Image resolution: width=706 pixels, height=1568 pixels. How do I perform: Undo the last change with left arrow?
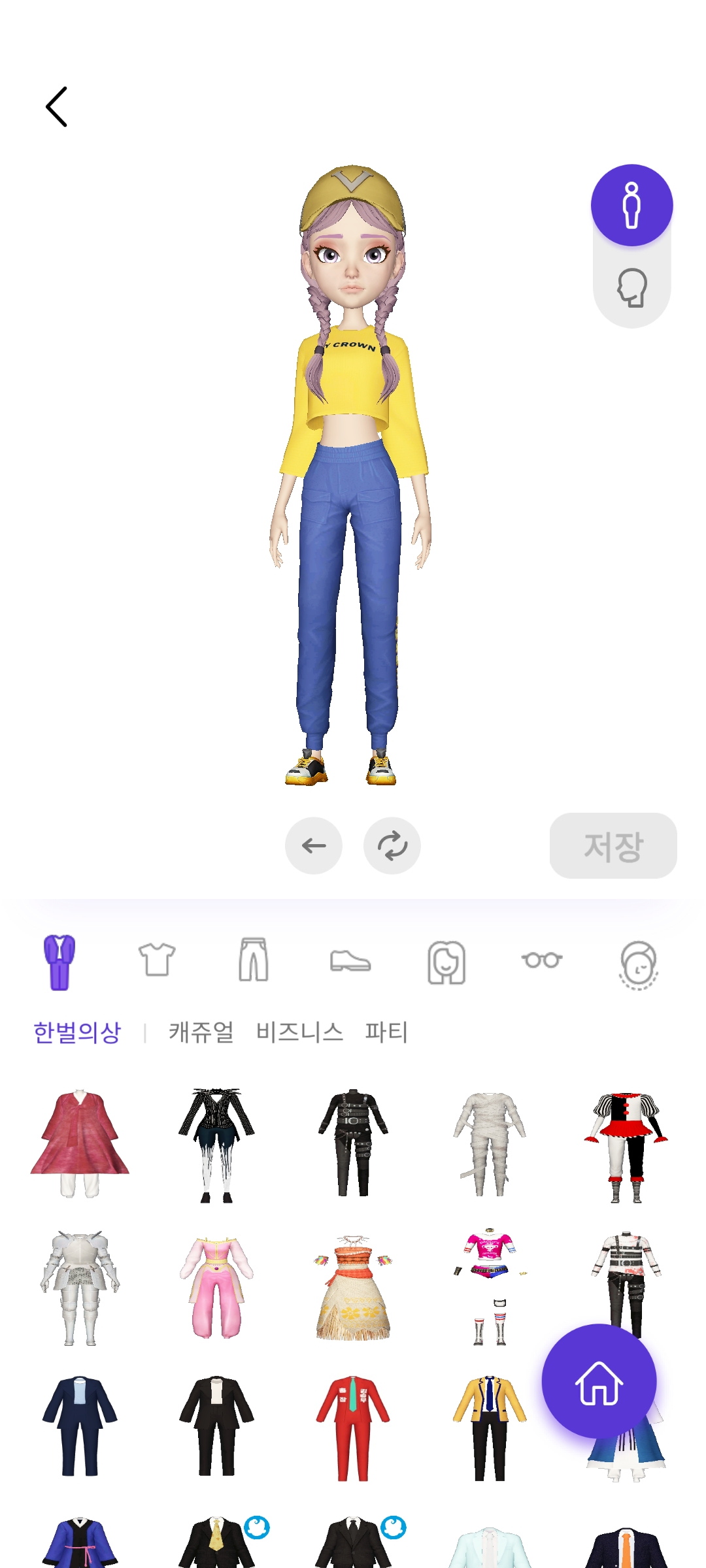pos(314,845)
